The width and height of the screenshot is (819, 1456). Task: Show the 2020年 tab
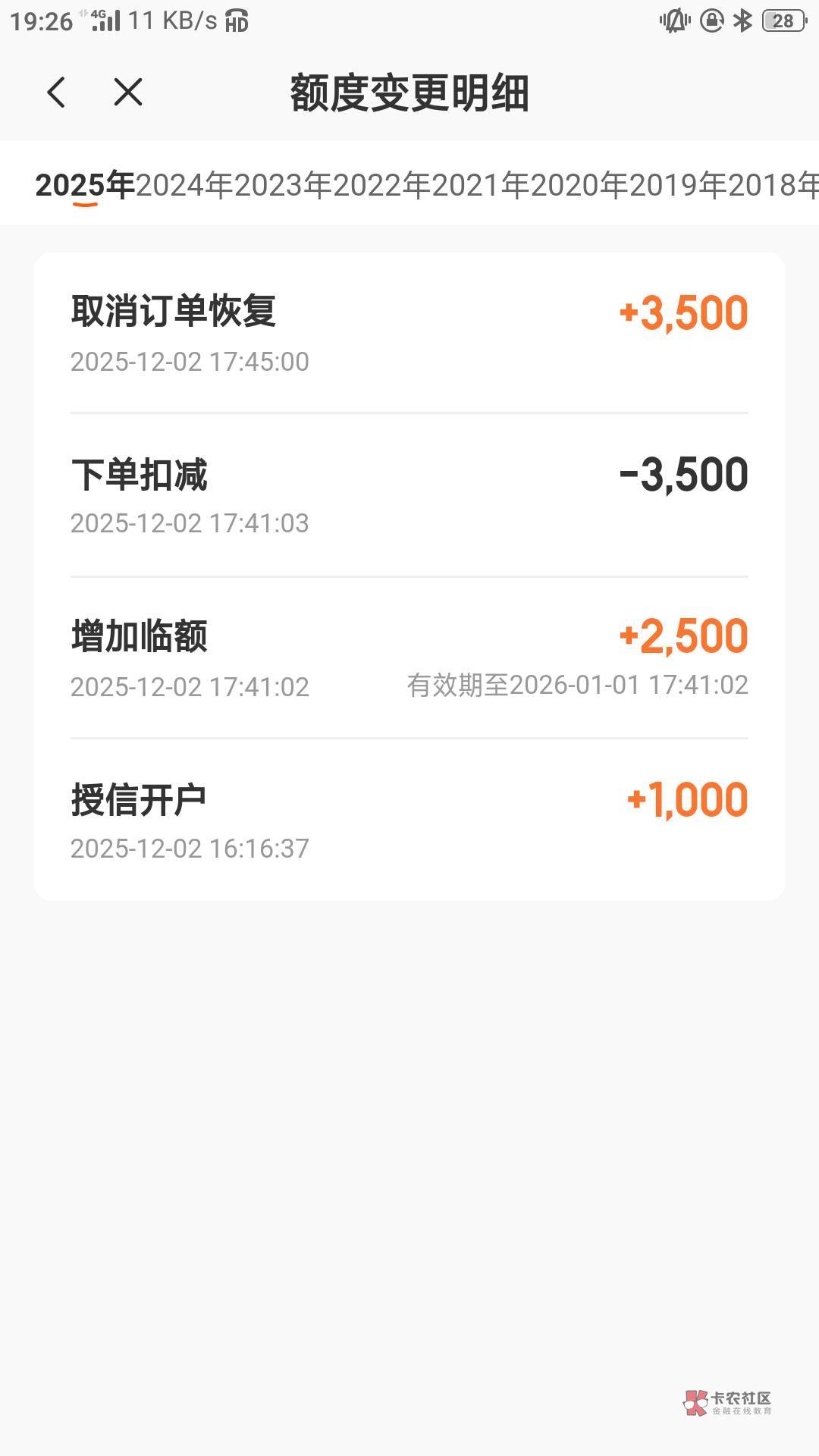click(579, 185)
